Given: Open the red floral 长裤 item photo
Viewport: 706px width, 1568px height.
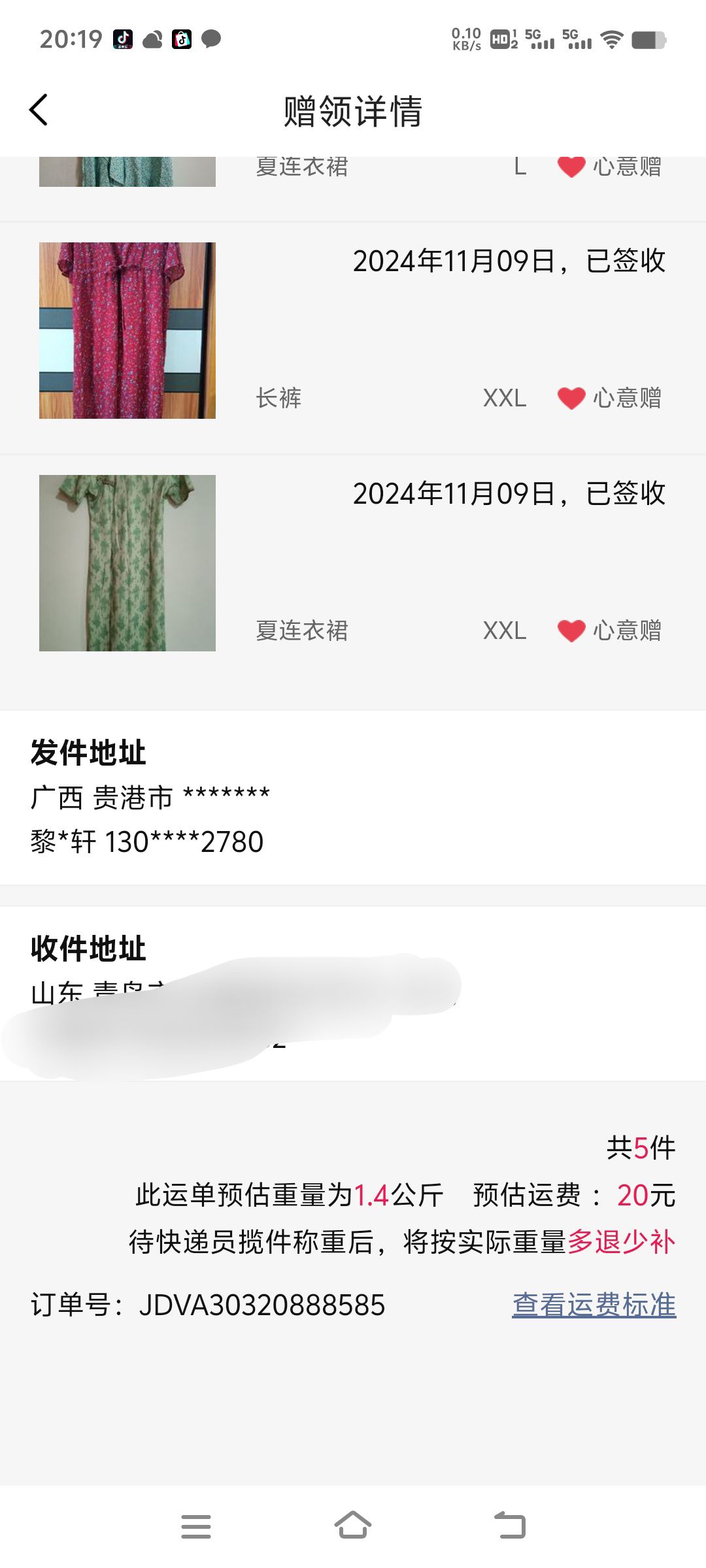Looking at the screenshot, I should 127,331.
